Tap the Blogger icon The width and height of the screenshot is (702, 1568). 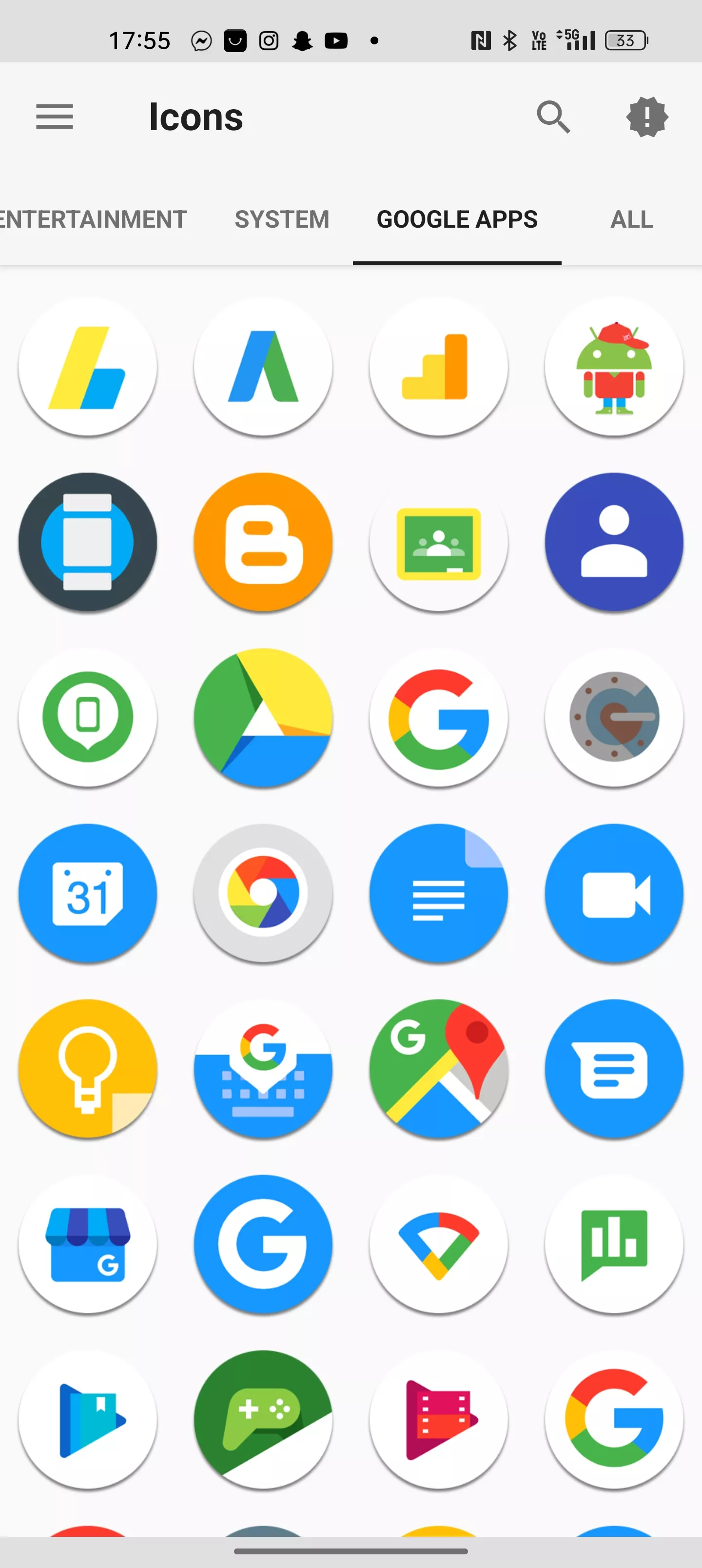point(263,542)
